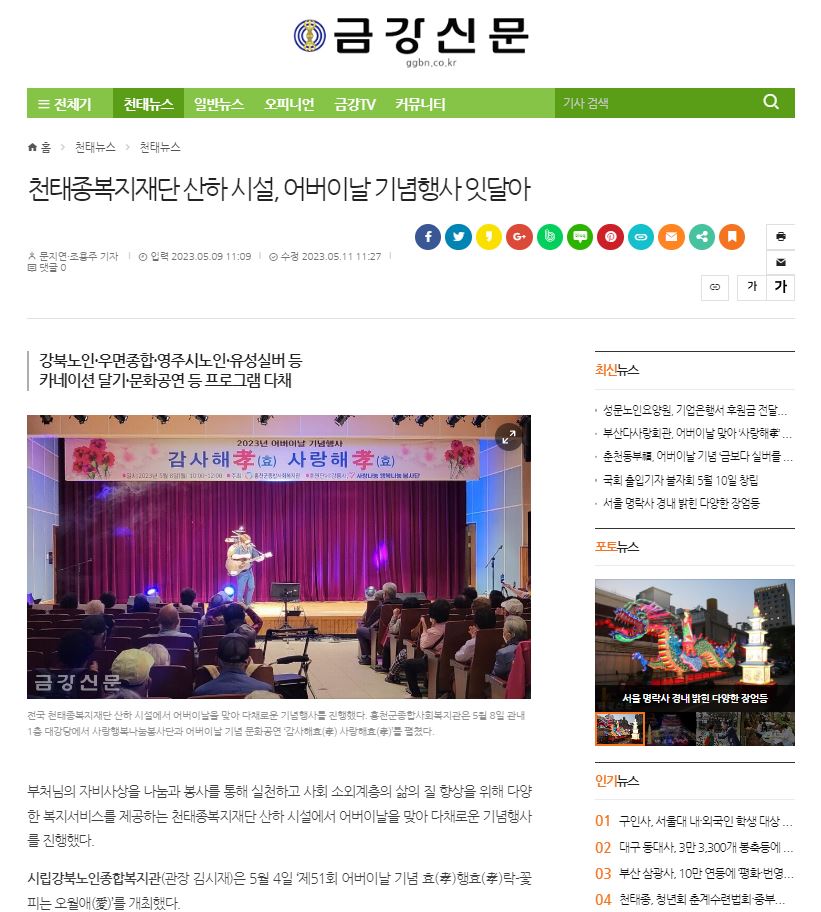Share article on Pinterest
The image size is (821, 912).
tap(610, 237)
